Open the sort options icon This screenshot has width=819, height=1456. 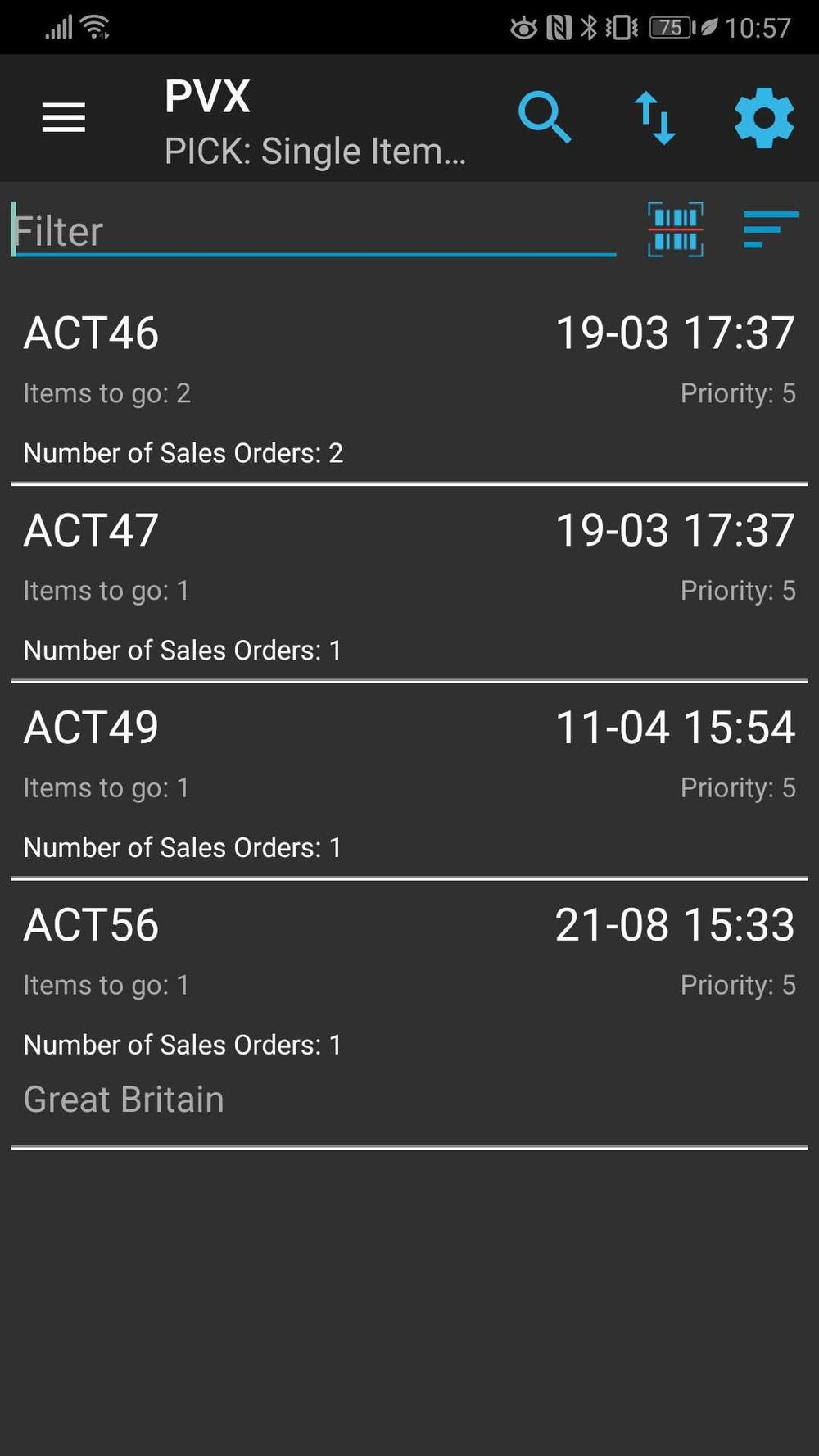[770, 229]
